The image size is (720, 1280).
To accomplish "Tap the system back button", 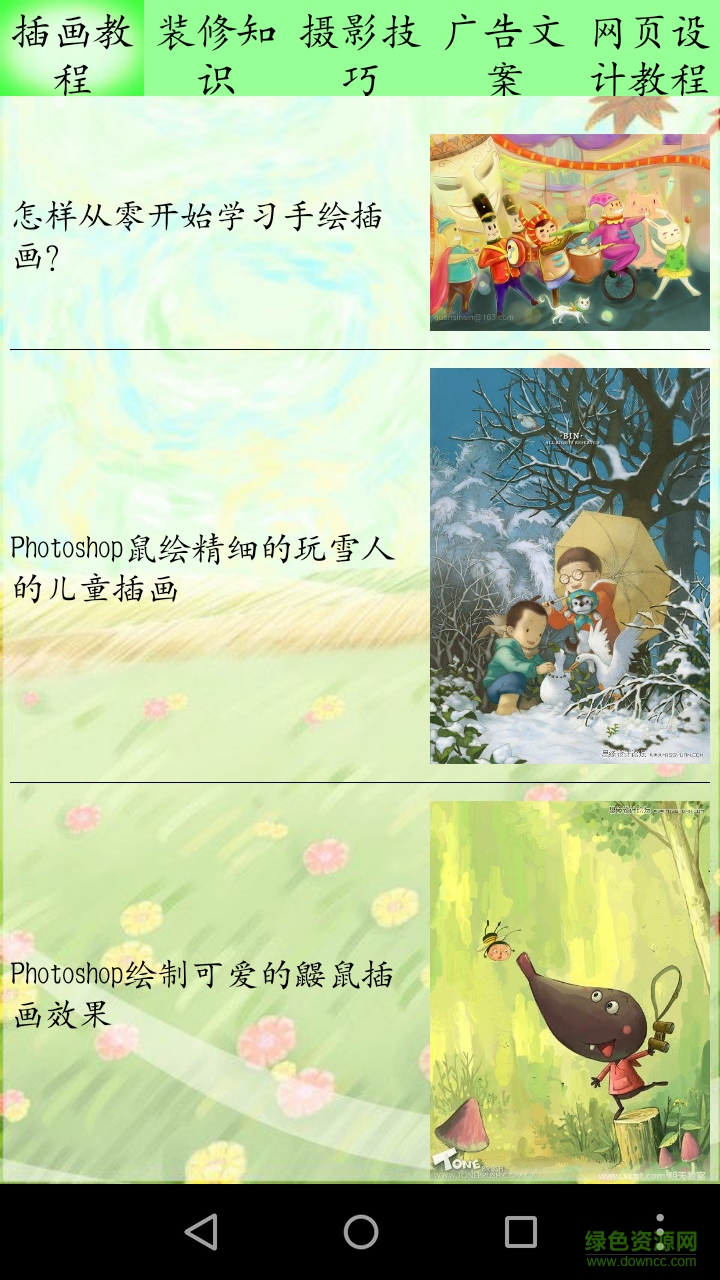I will pyautogui.click(x=201, y=1232).
